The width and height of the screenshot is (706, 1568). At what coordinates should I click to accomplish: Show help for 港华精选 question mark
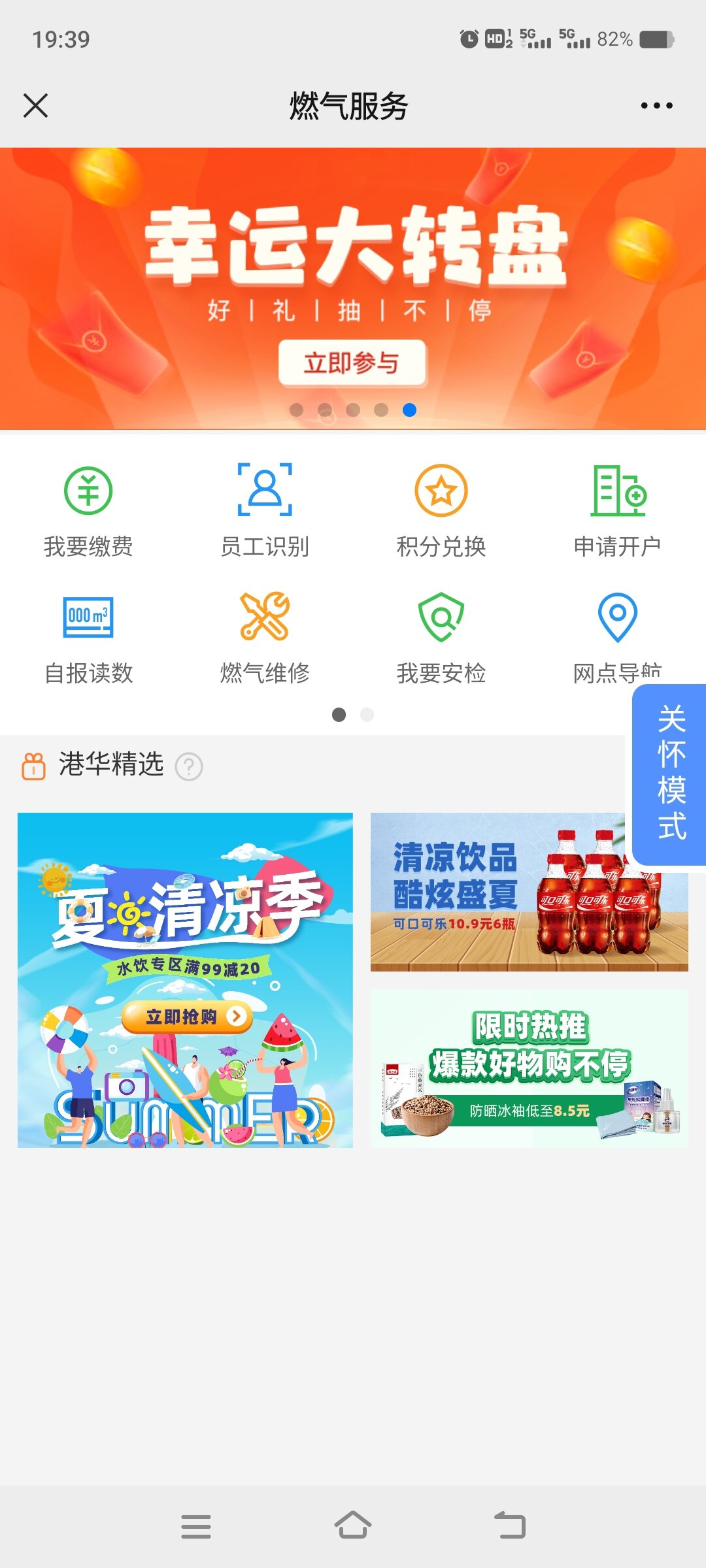click(189, 766)
